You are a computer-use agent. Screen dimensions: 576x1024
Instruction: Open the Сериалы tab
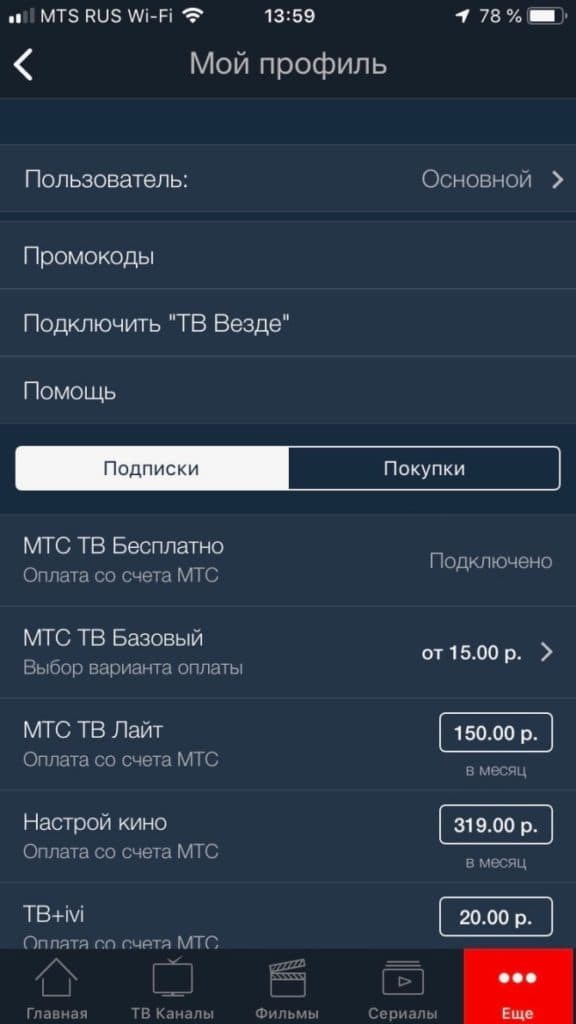(402, 987)
